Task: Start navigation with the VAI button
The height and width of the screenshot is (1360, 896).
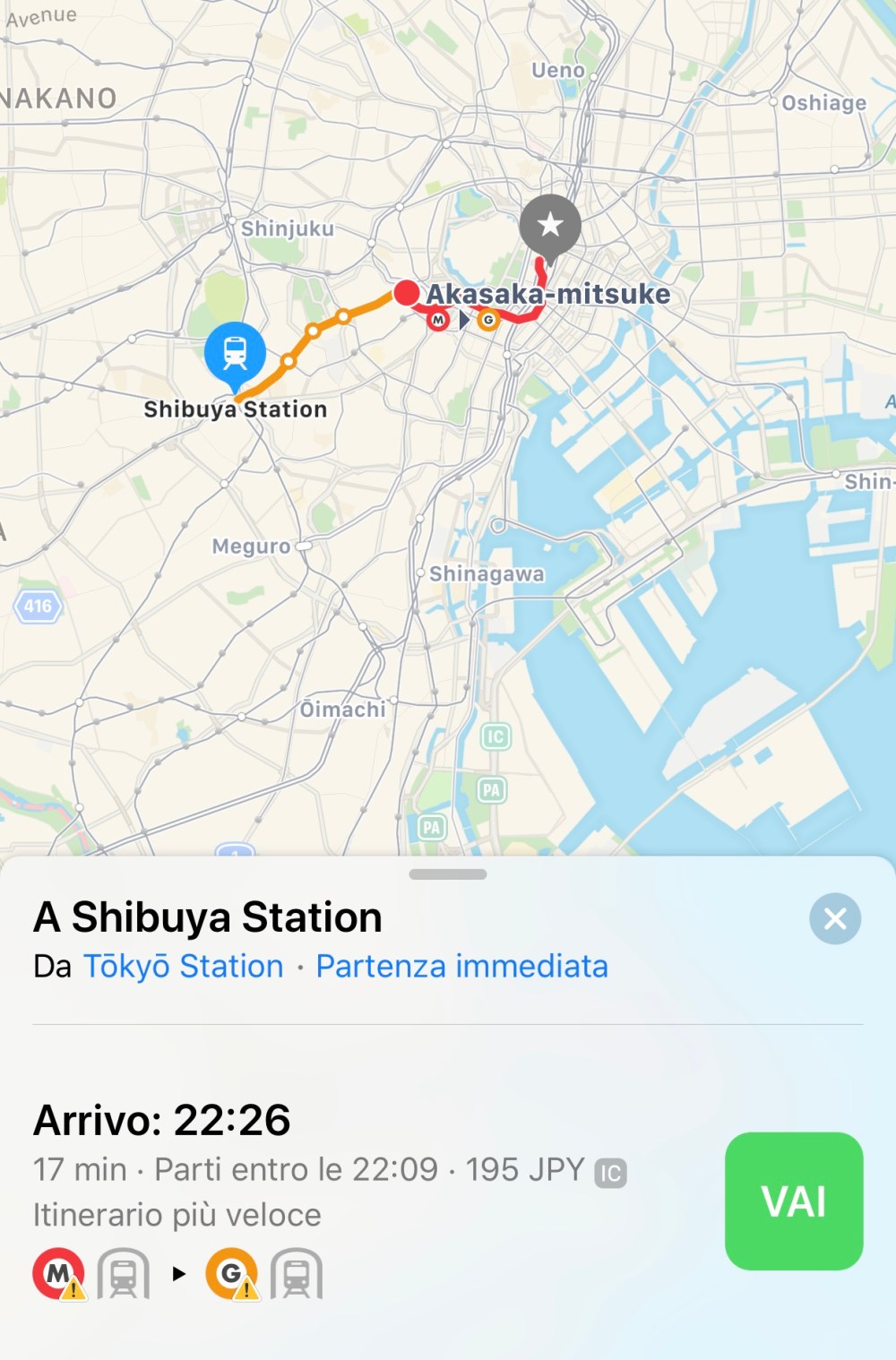Action: click(793, 1201)
